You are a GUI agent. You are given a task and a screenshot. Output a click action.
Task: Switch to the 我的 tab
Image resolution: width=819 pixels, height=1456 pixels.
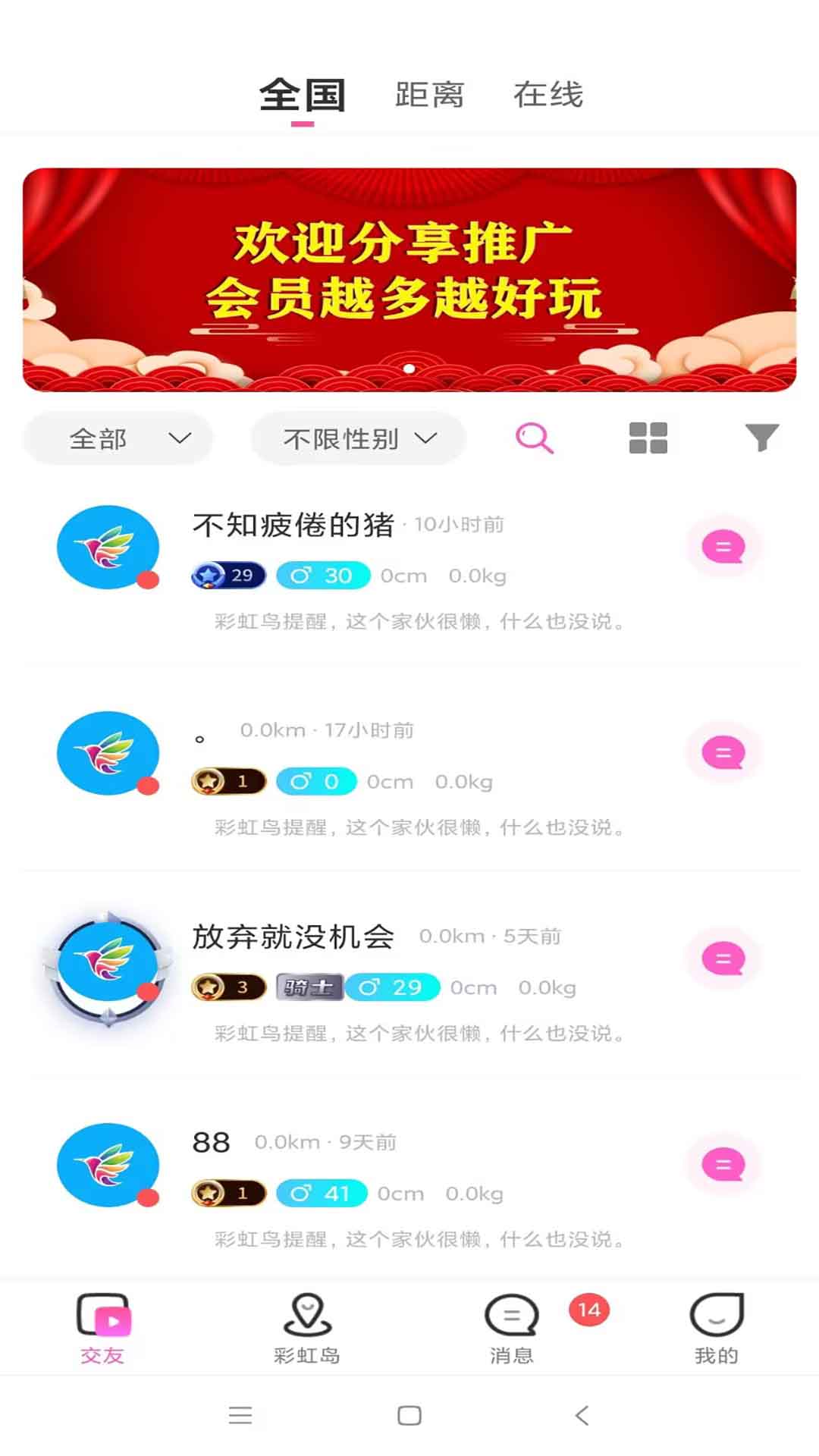click(716, 1329)
